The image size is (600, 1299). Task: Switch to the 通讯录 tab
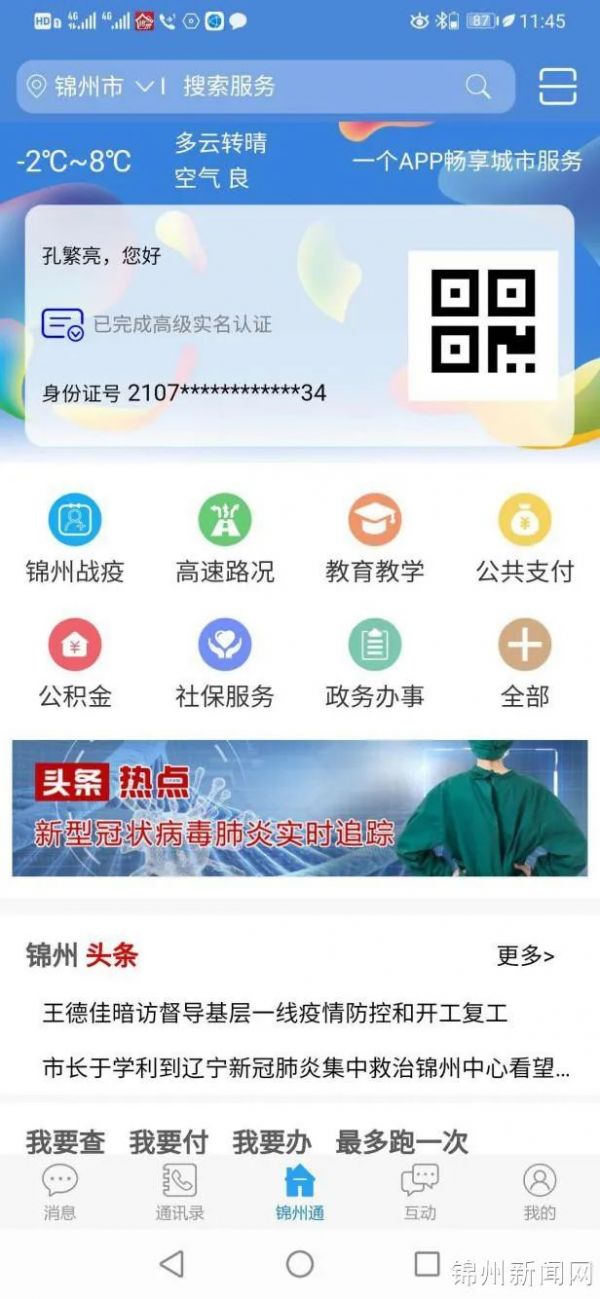click(180, 1192)
